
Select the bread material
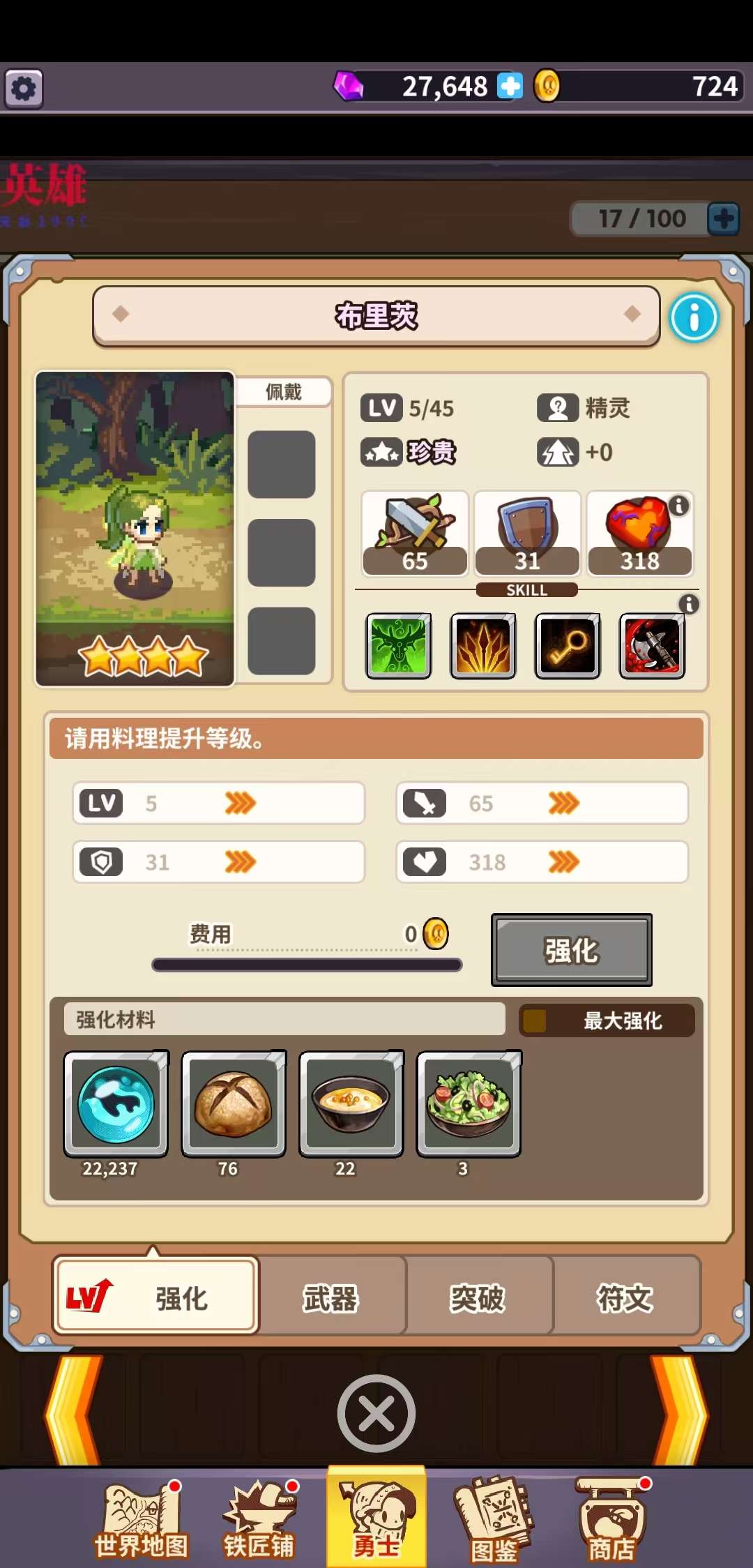[234, 1103]
